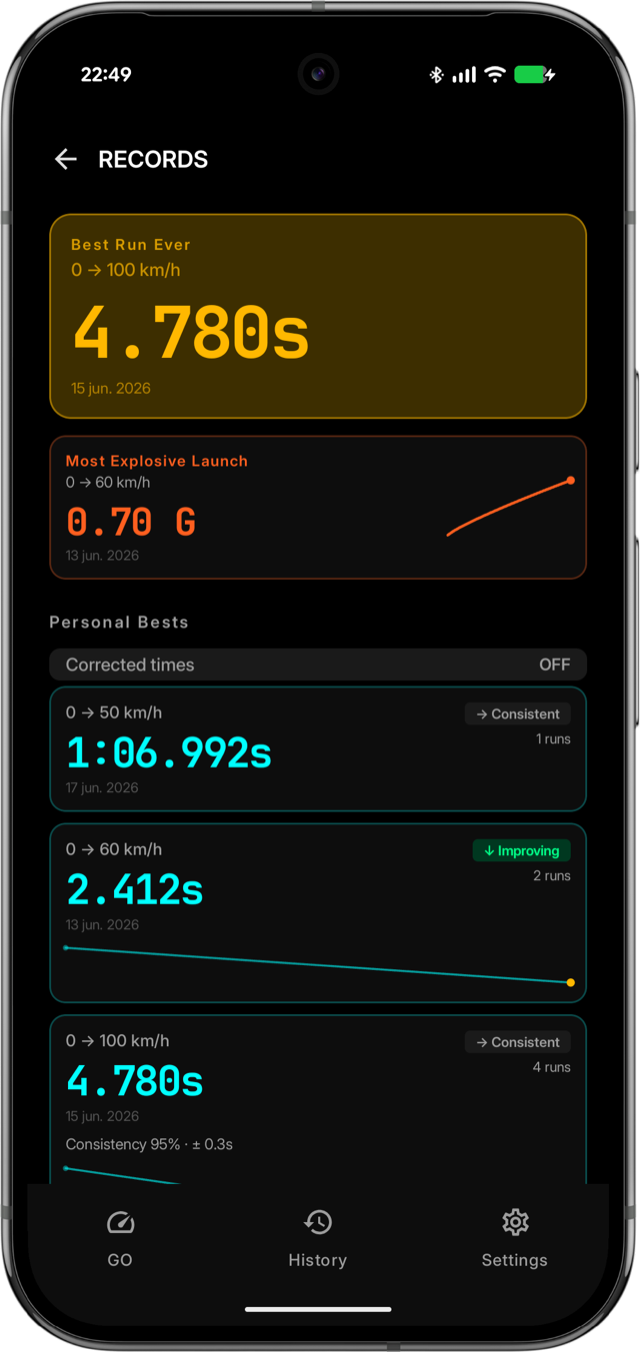This screenshot has width=640, height=1352.
Task: Open the 0 → 100 km/h personal best card
Action: point(318,1100)
